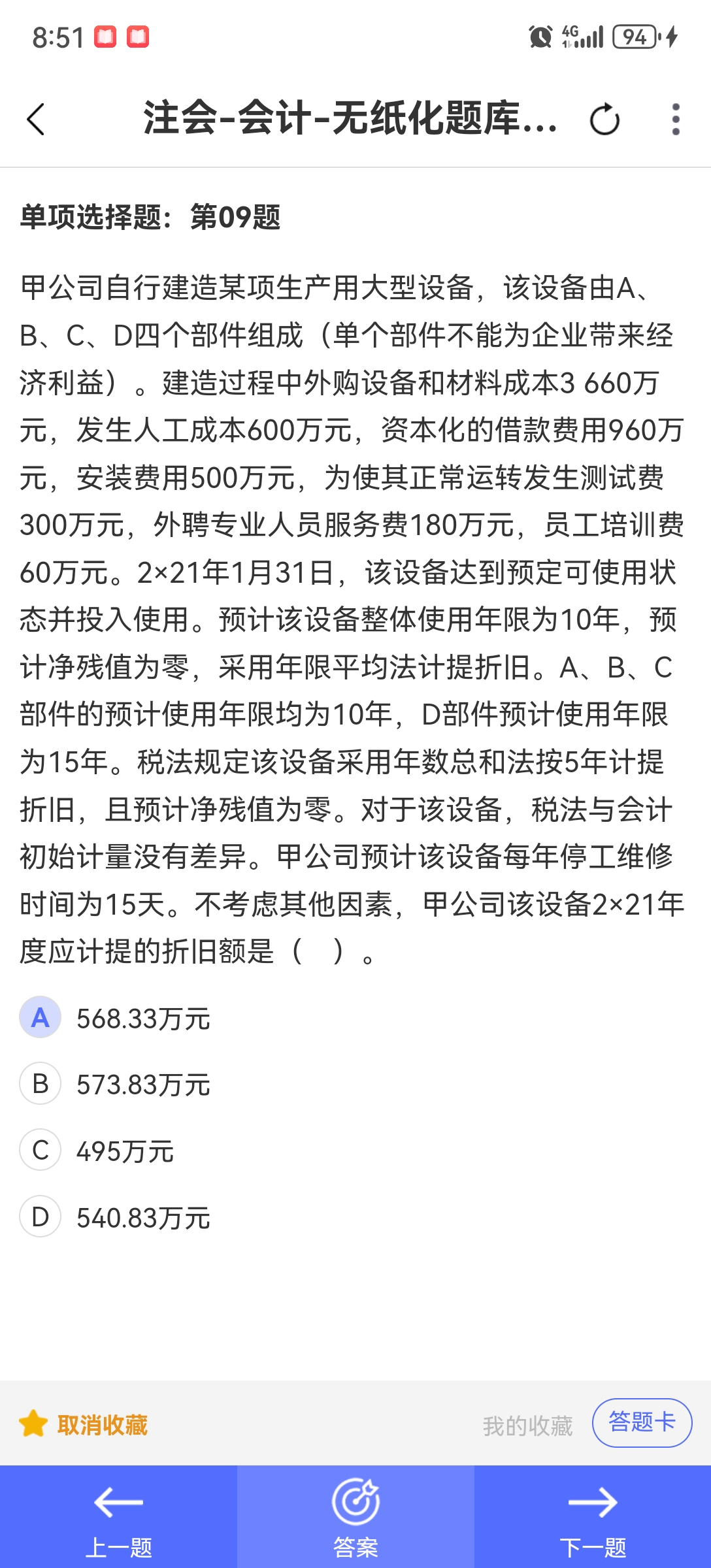This screenshot has width=711, height=1568.
Task: Open 我的收藏 favorites list
Action: tap(528, 1426)
